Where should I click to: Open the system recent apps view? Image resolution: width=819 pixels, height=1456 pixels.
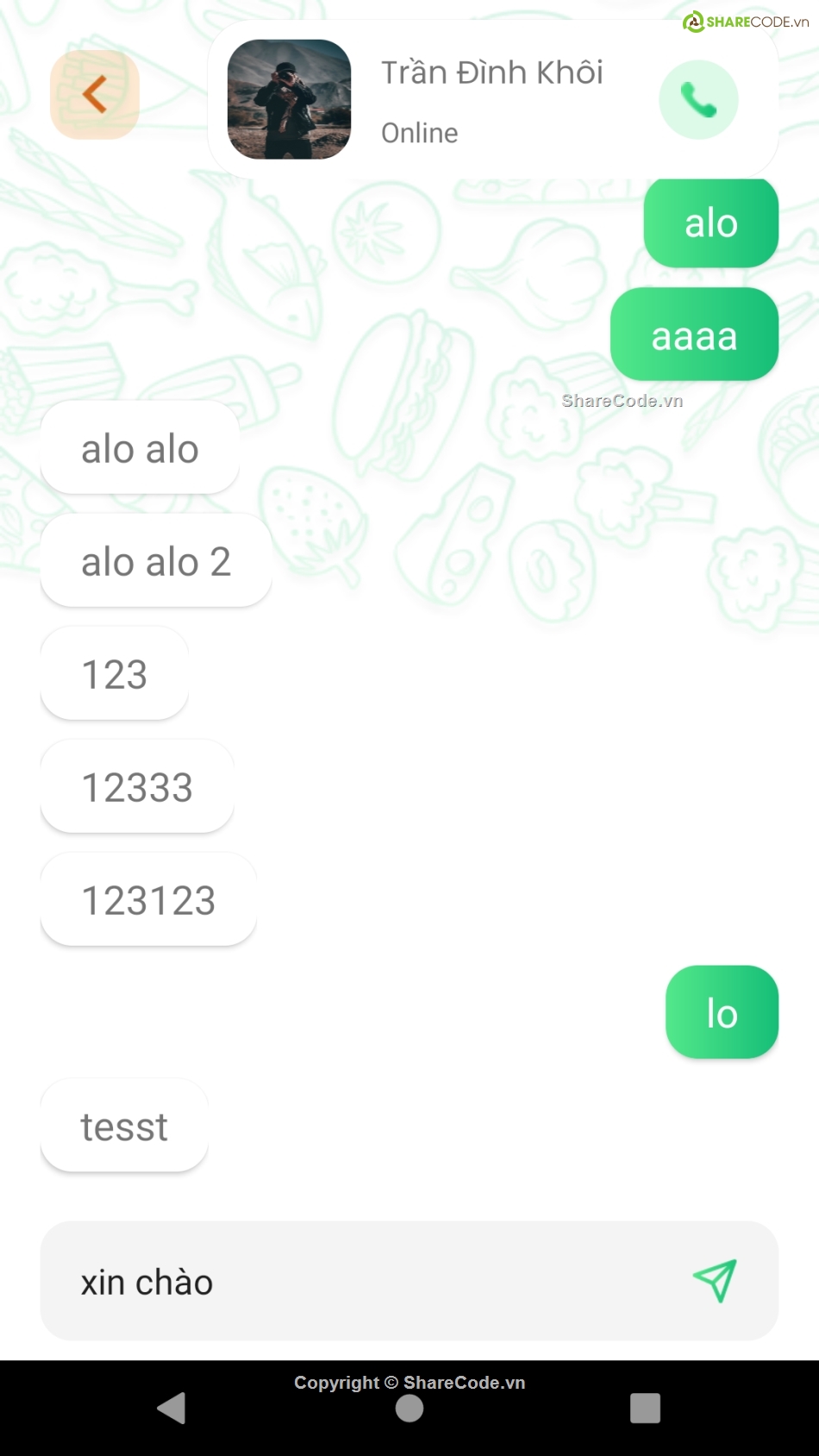pos(645,1409)
